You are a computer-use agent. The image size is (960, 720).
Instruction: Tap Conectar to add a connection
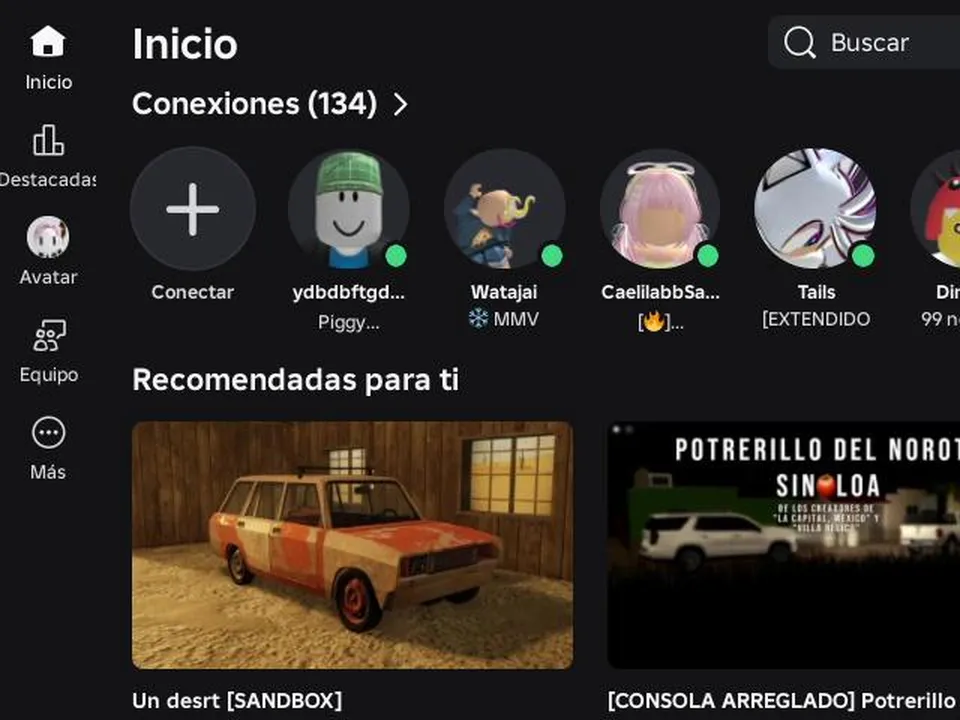pos(193,209)
